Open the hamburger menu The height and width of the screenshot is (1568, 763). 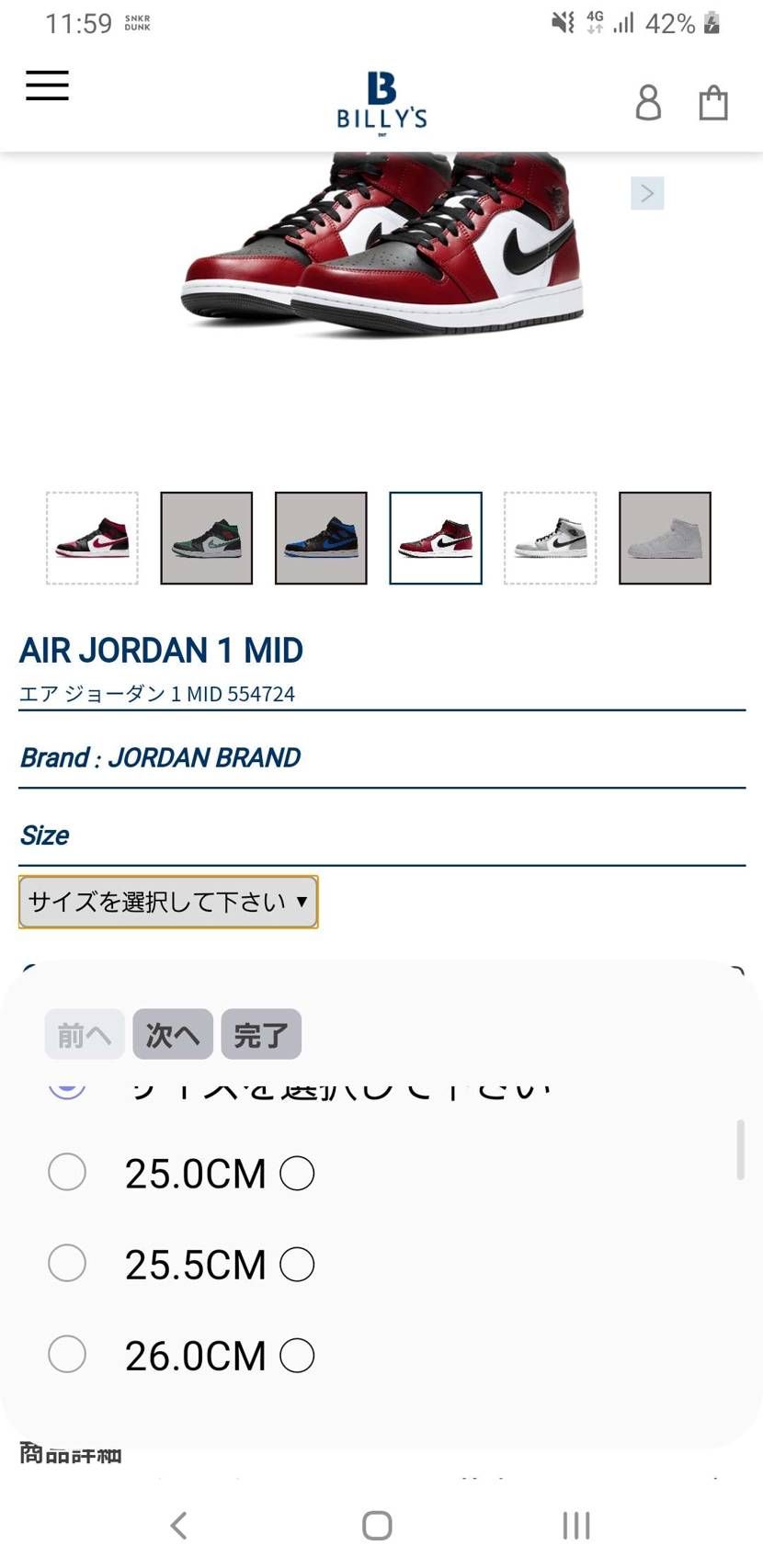pyautogui.click(x=47, y=85)
